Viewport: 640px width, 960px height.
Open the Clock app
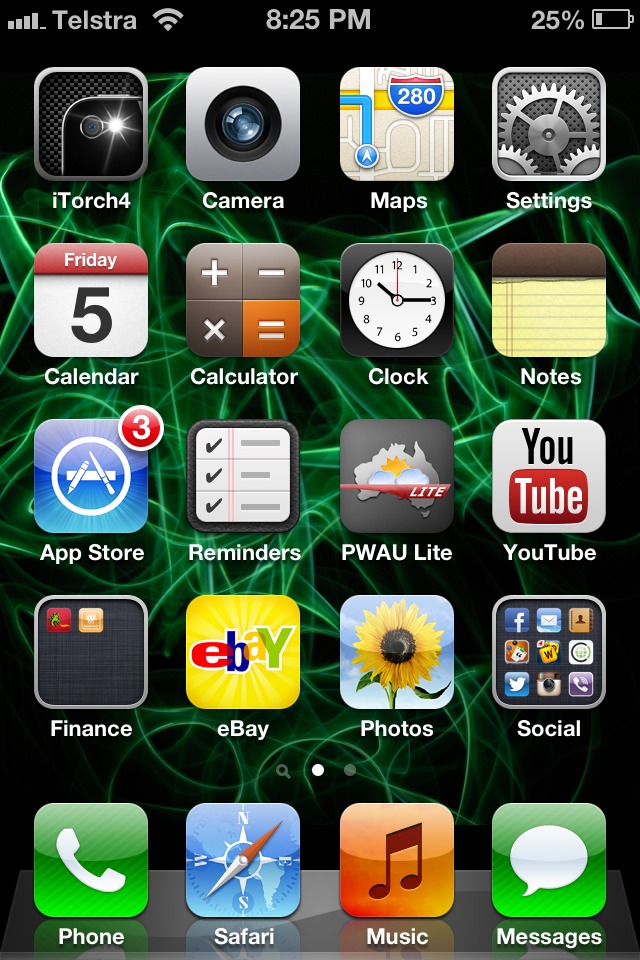(397, 300)
